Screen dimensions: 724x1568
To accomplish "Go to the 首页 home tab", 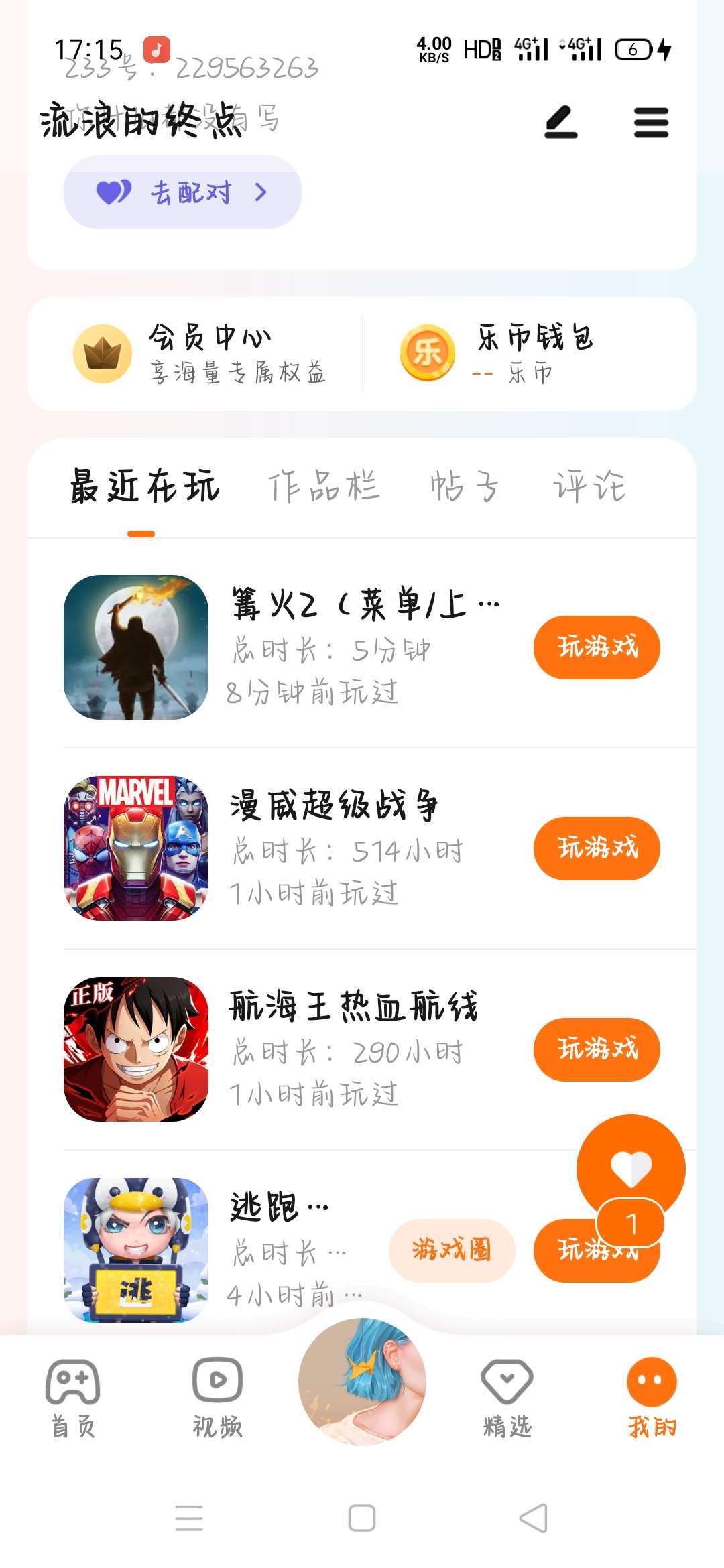I will point(73,1397).
